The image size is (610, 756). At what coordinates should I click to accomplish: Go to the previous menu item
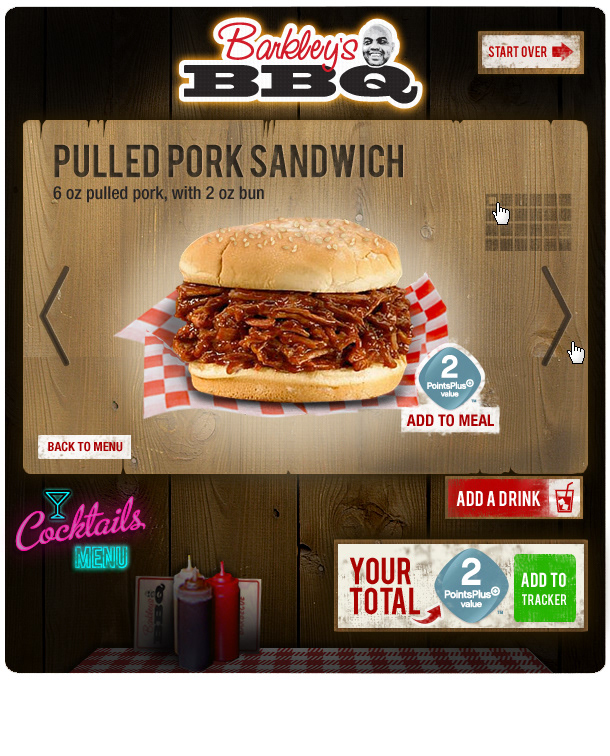pos(53,316)
